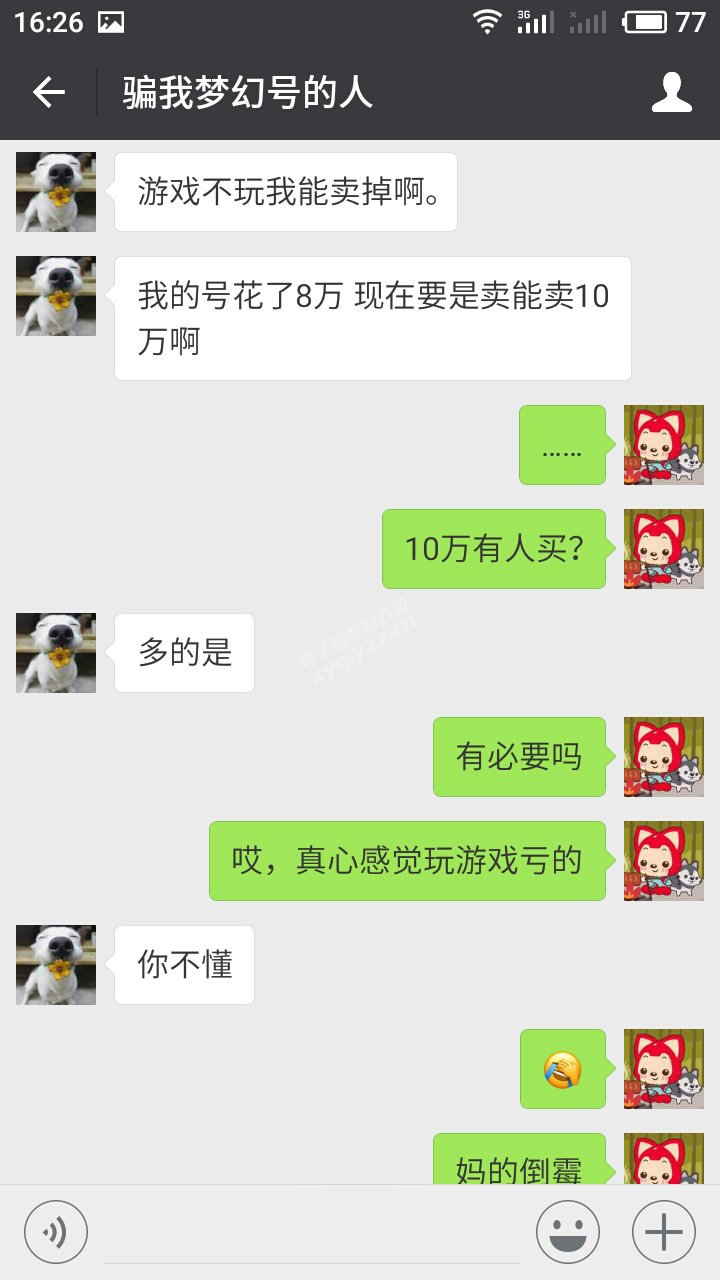720x1280 pixels.
Task: Open chat info via the profile icon
Action: pos(672,92)
